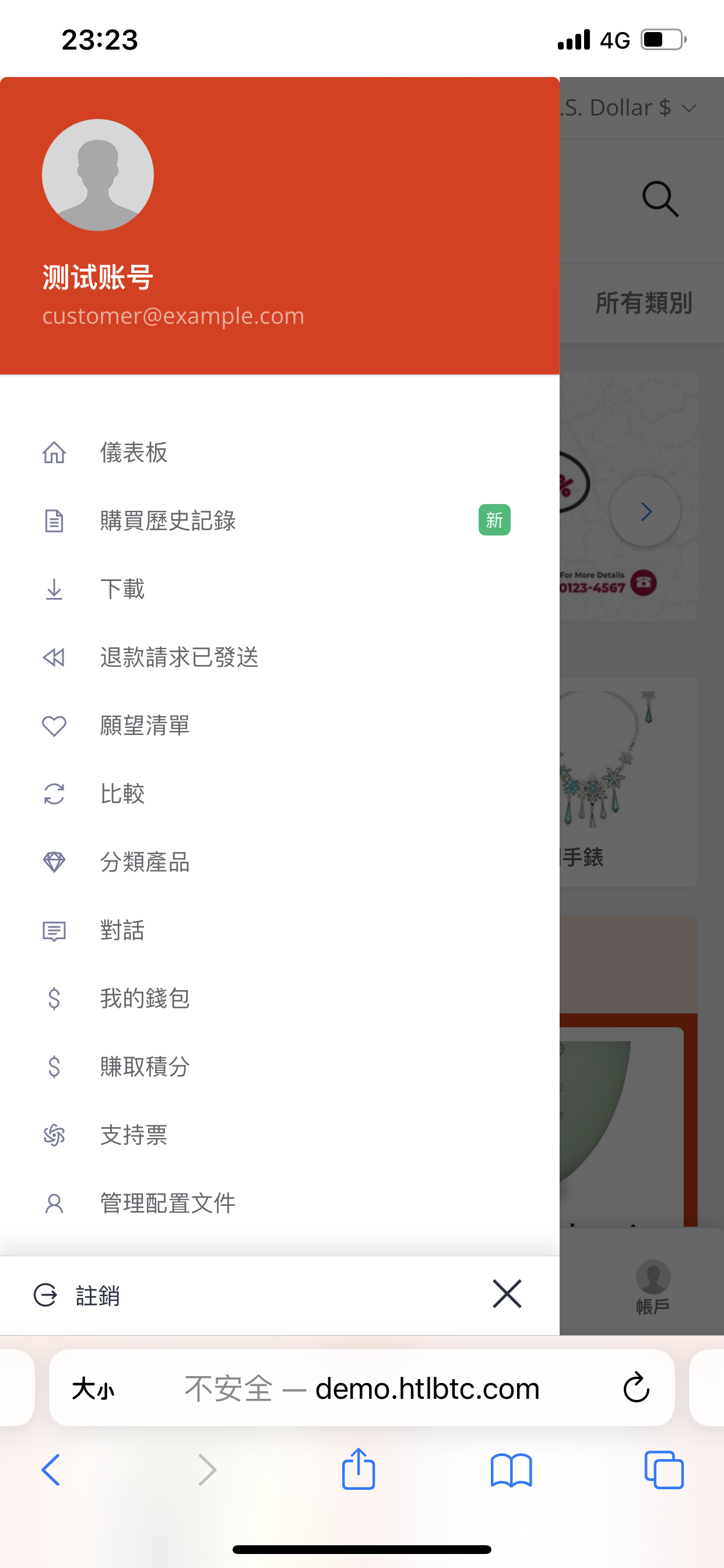
Task: Go back to the previous page
Action: tap(51, 1470)
